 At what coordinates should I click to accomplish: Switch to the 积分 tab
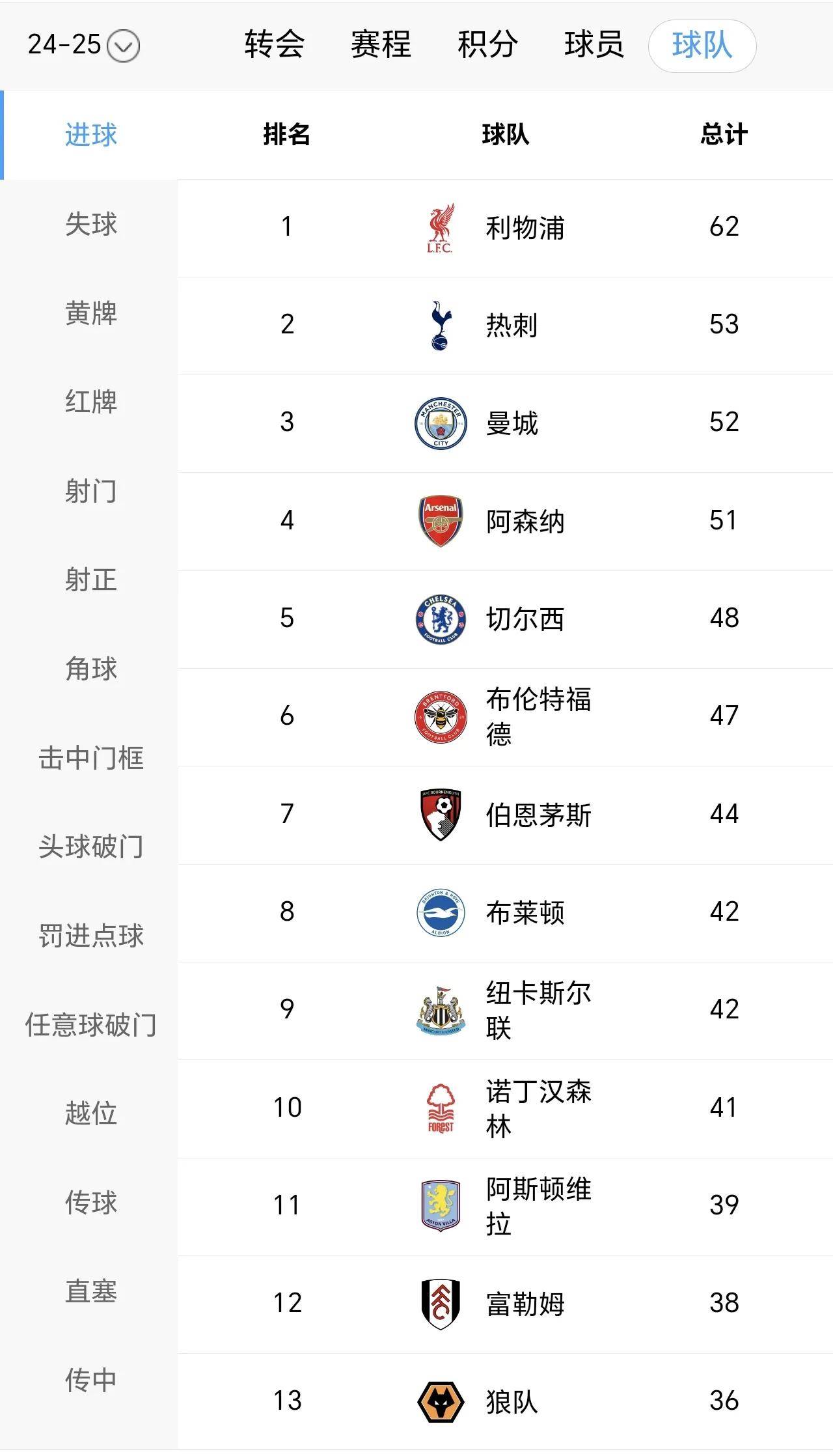click(x=487, y=45)
